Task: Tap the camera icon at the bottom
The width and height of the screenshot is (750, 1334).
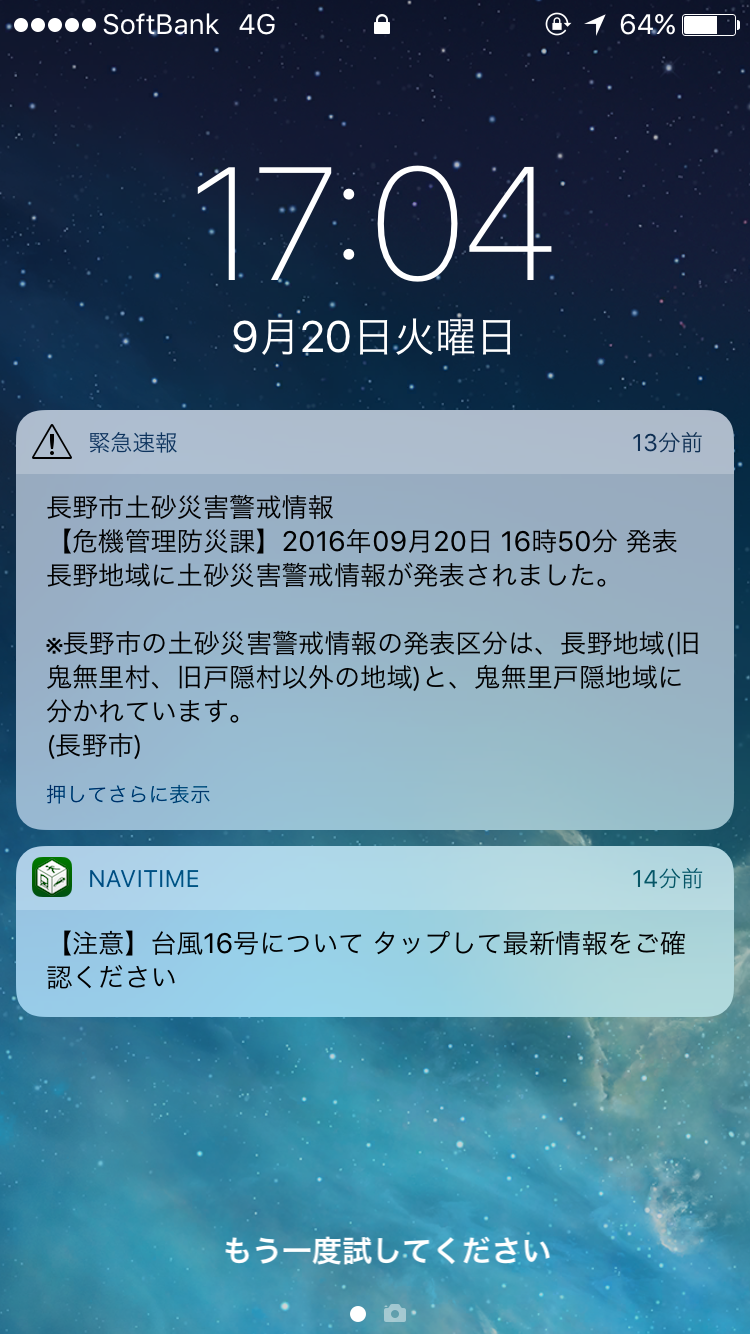Action: pos(395,1314)
